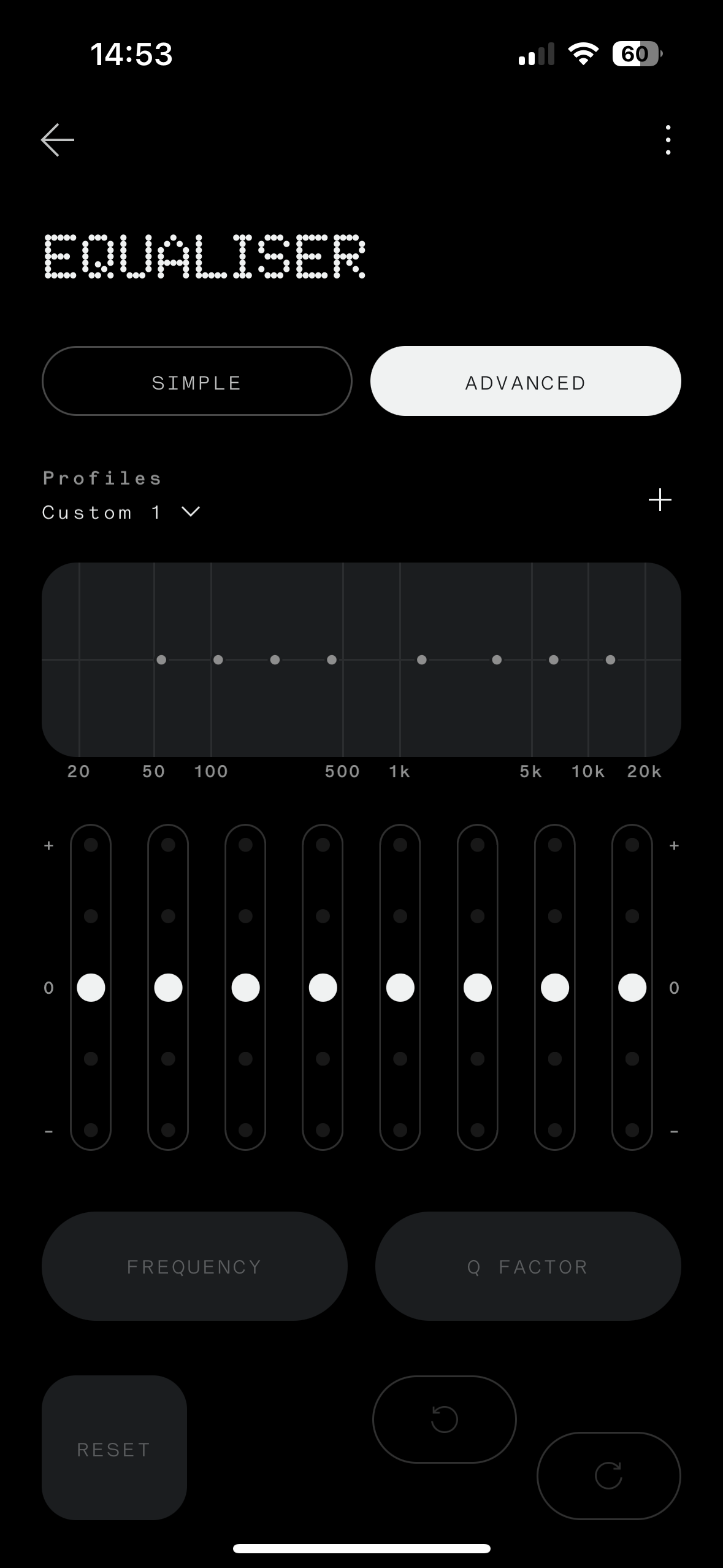The image size is (723, 1568).
Task: Open the Q Factor setting
Action: pos(528,1267)
